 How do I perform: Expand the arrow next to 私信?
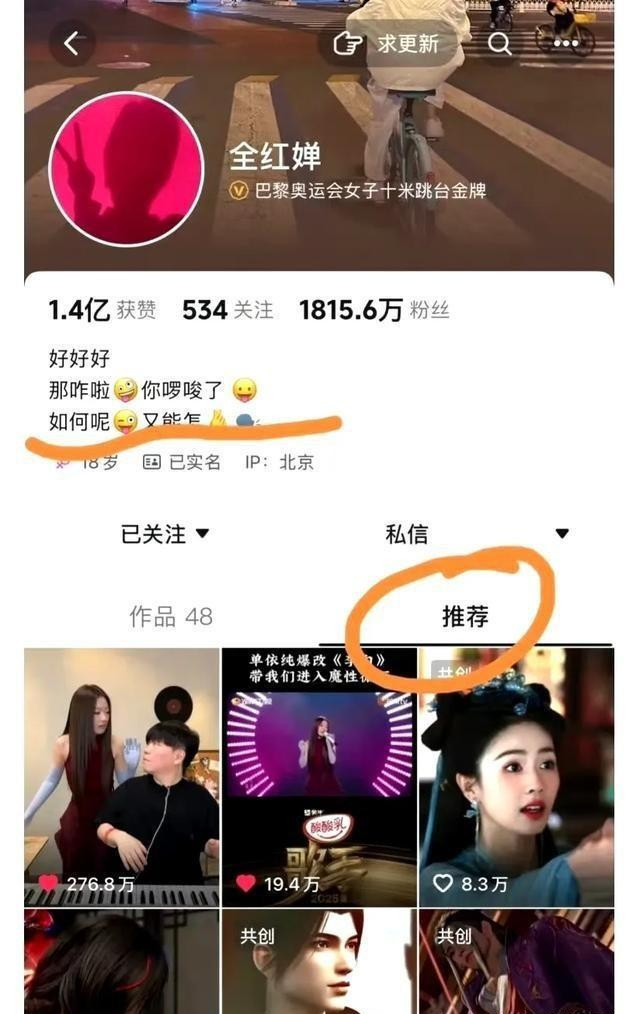point(562,534)
